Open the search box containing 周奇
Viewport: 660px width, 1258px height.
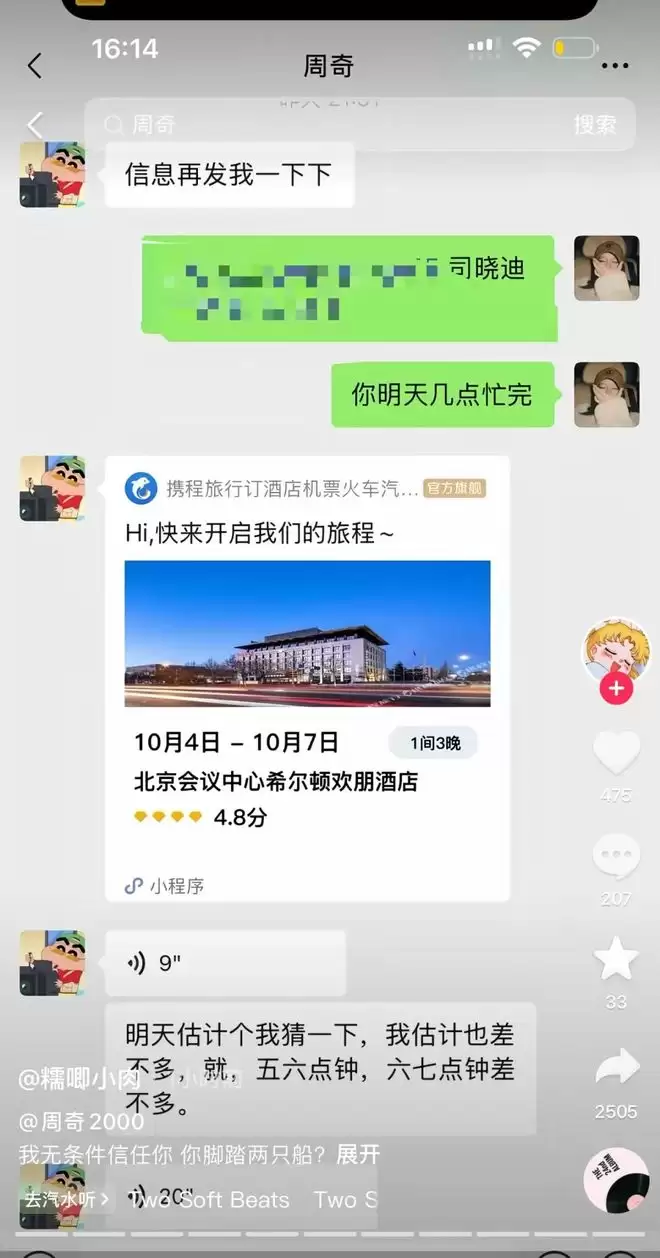330,125
